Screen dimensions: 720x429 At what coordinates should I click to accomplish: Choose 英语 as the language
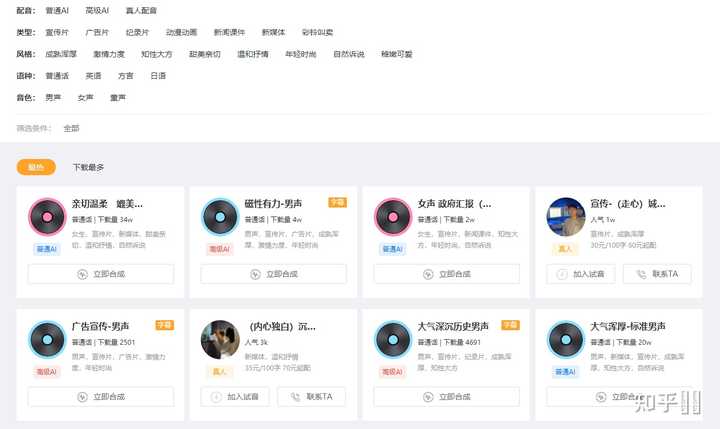click(x=93, y=76)
